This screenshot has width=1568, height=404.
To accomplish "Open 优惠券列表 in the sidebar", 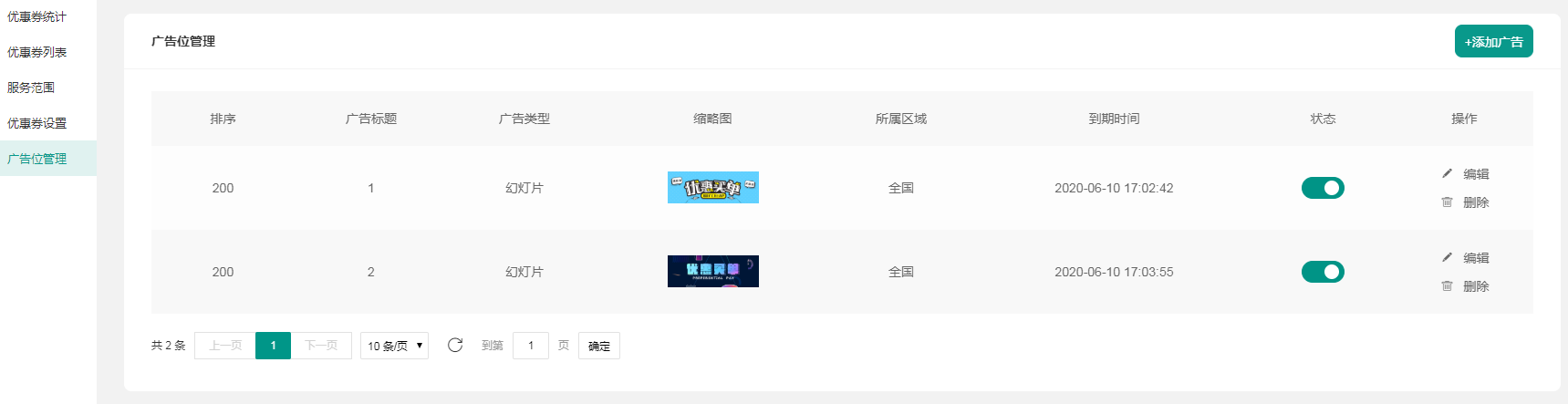I will tap(36, 52).
